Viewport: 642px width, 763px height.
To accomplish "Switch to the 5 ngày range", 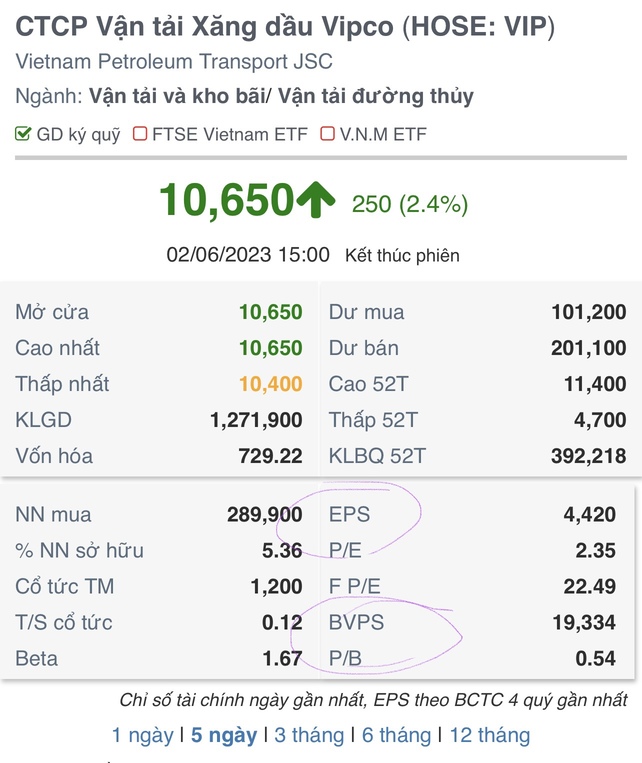I will 224,736.
